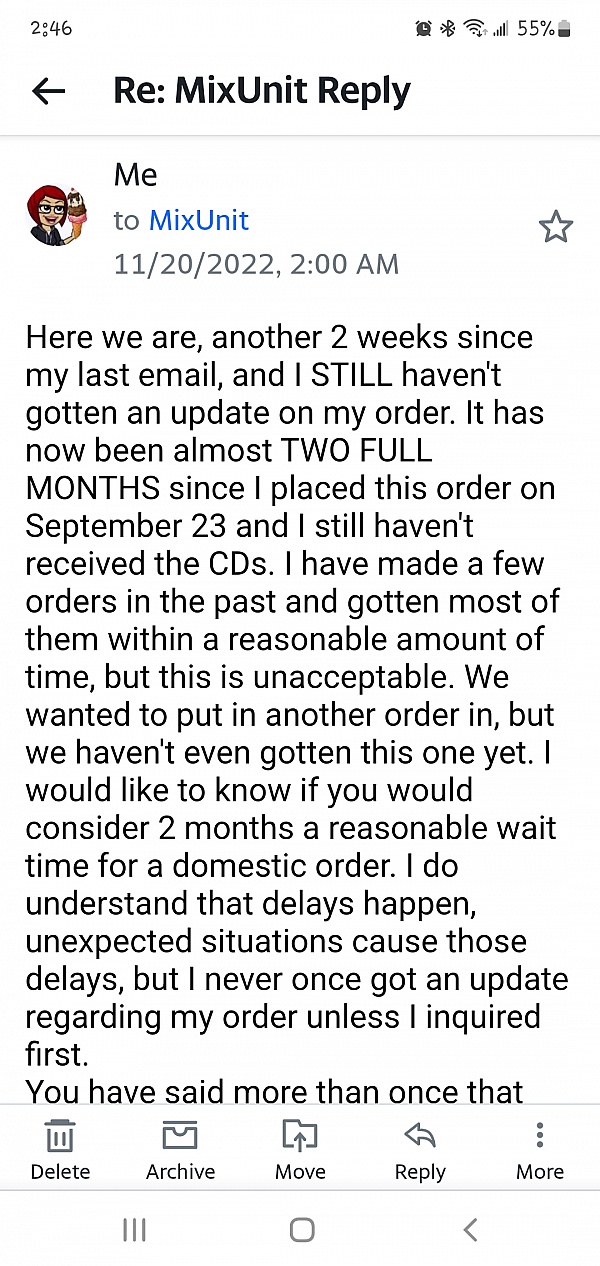Move email to another folder

pyautogui.click(x=300, y=1151)
